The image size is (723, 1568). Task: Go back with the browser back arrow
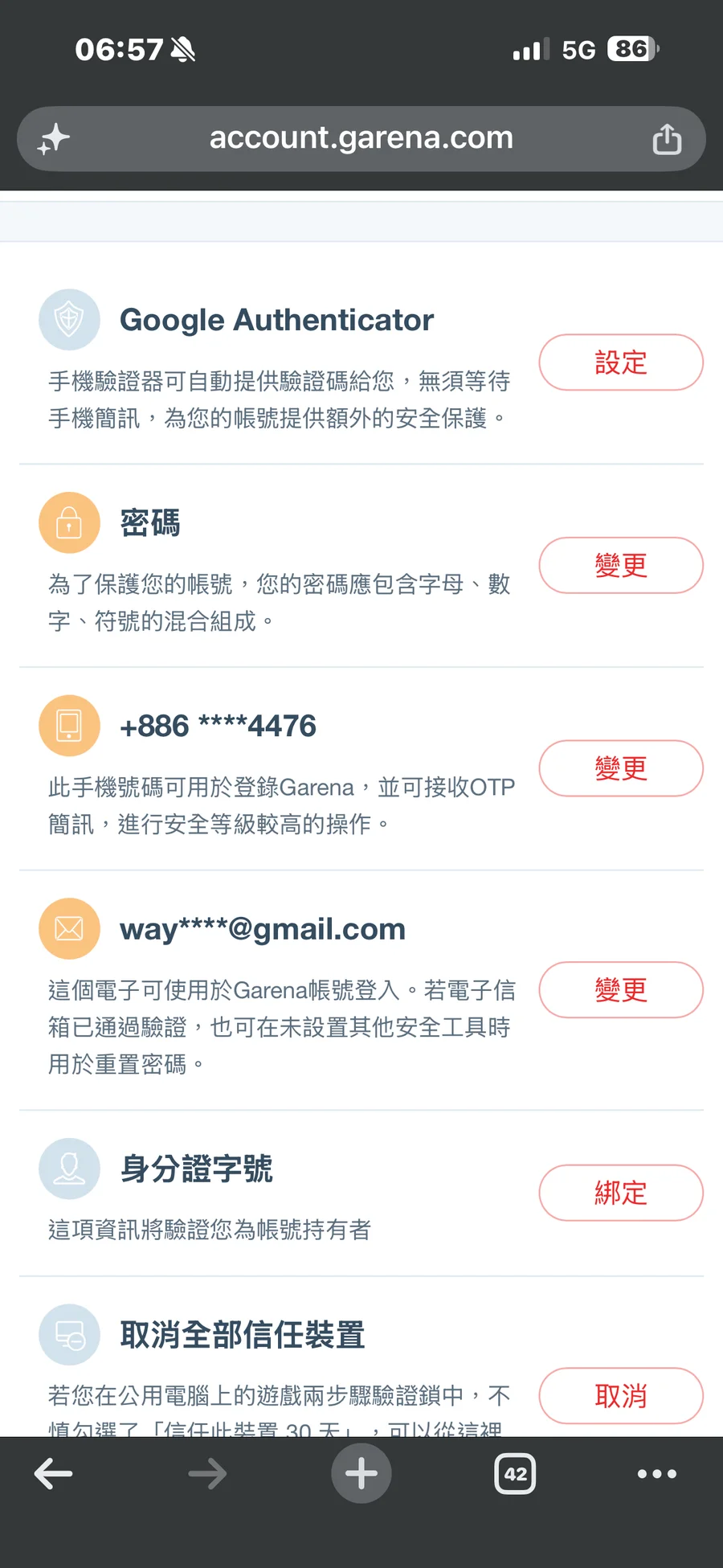pos(54,1474)
